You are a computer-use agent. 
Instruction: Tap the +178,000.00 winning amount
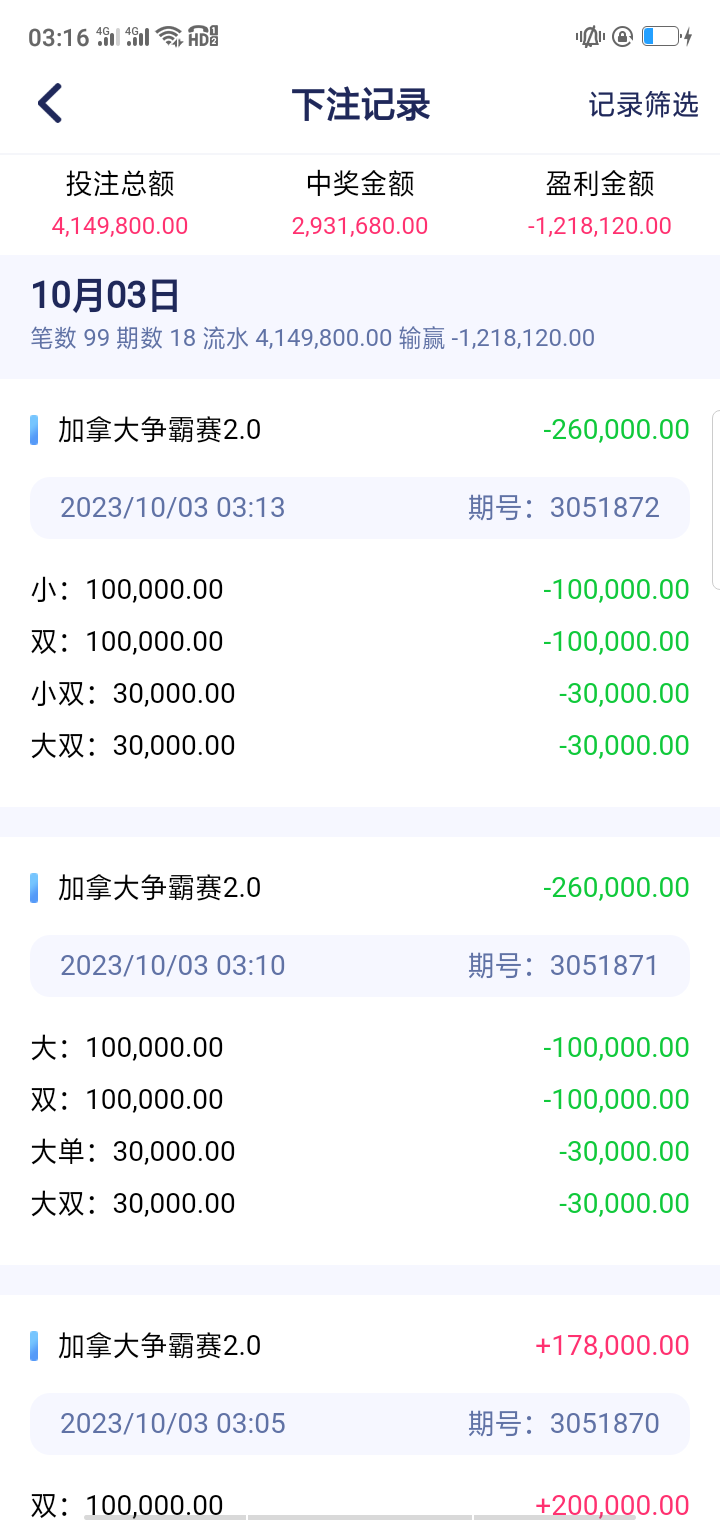(610, 1345)
